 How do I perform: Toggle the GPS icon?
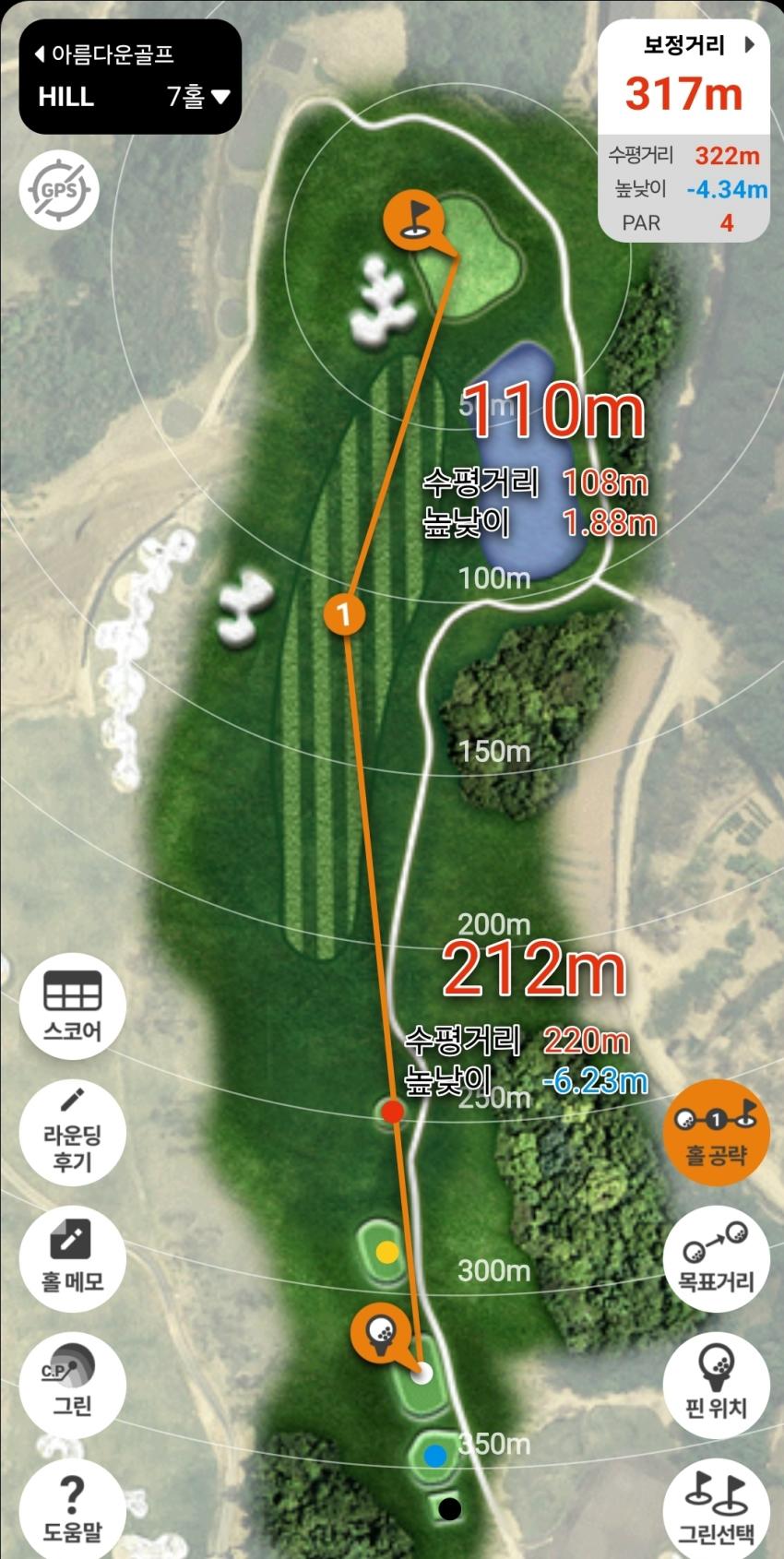59,191
